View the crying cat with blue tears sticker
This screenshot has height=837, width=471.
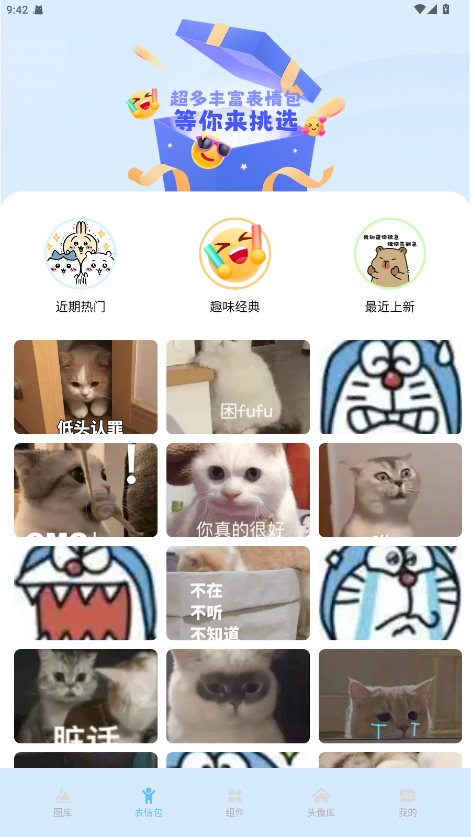[390, 696]
